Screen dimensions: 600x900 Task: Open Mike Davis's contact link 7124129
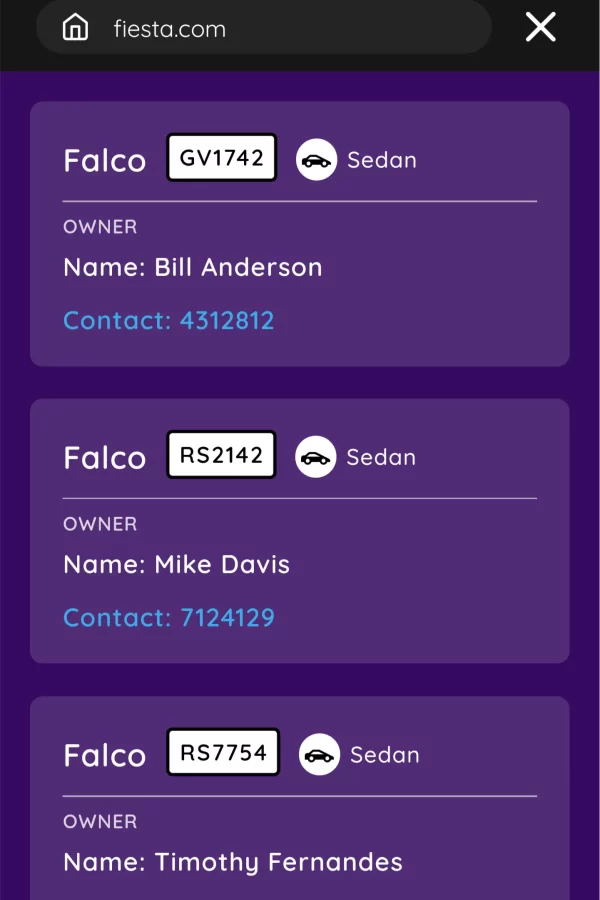tap(169, 617)
